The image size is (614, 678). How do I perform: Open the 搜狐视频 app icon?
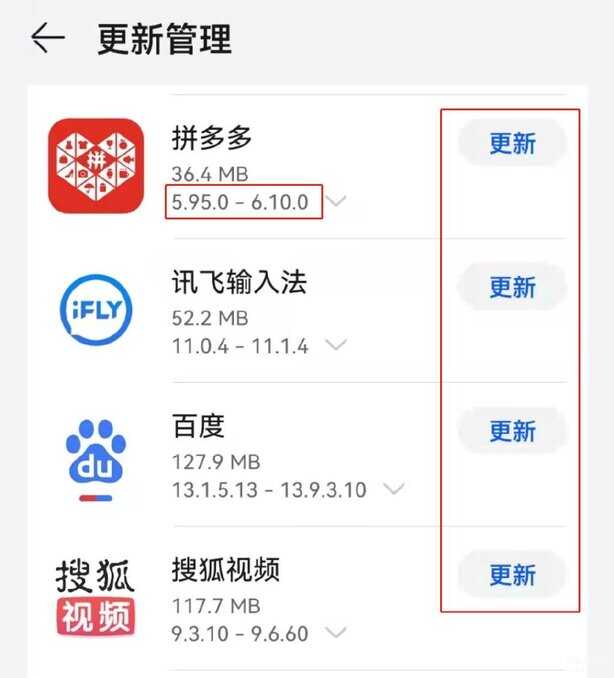point(96,598)
